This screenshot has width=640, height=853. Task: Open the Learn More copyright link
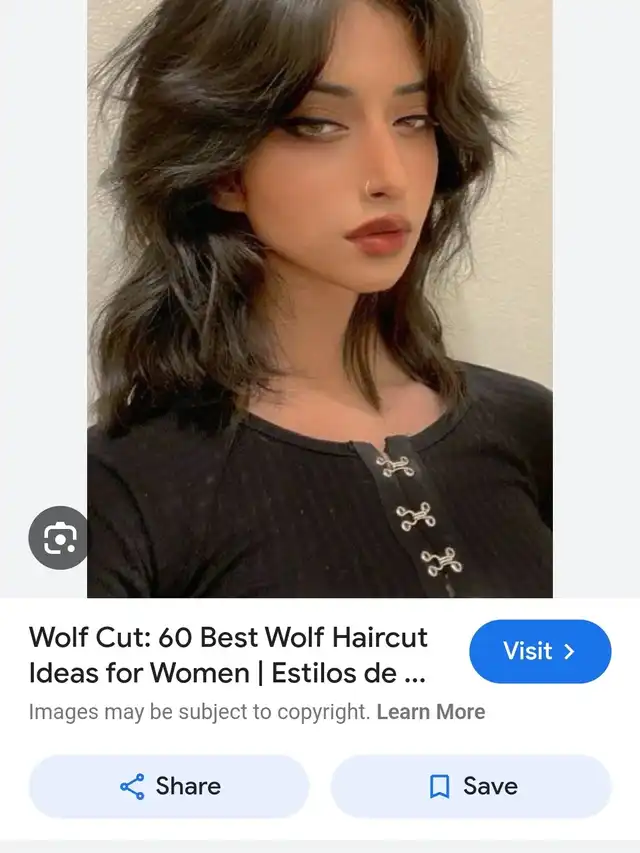tap(431, 712)
